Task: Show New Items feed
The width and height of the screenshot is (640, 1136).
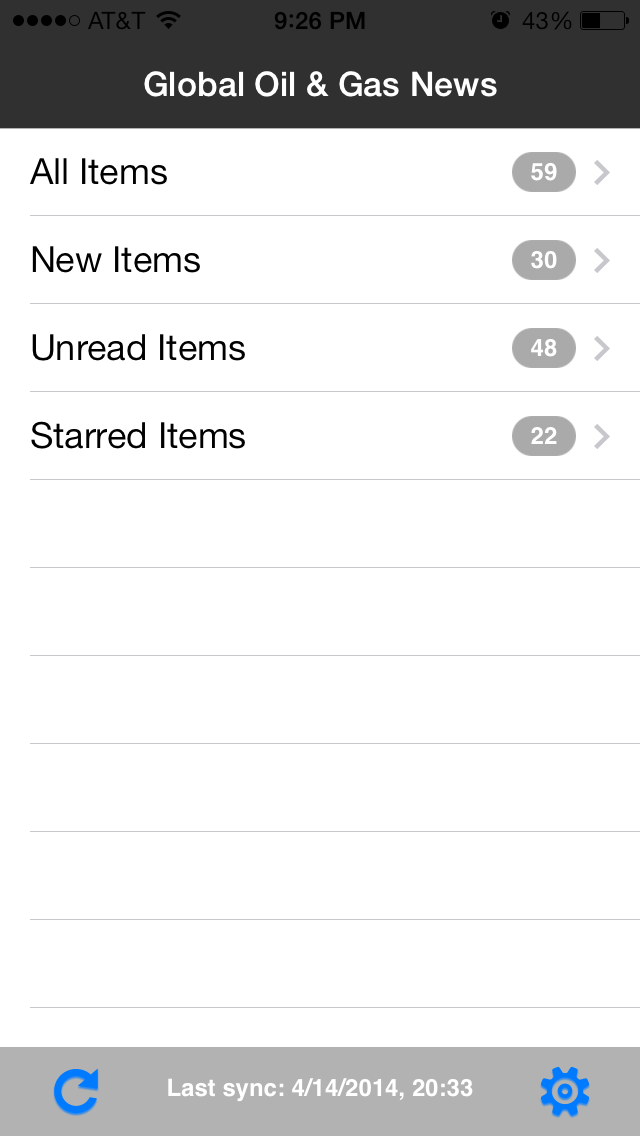Action: (x=320, y=260)
